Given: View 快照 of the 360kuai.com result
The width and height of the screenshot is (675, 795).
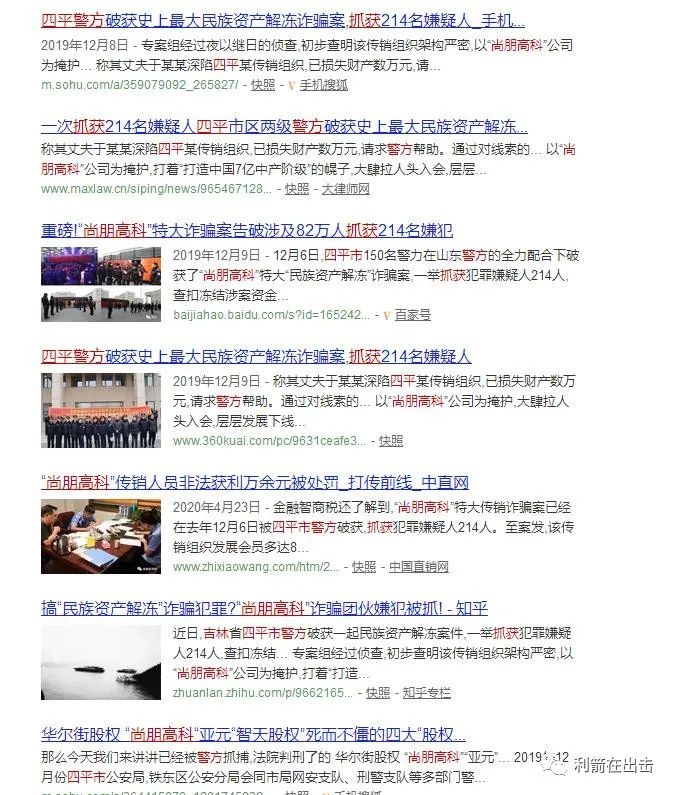Looking at the screenshot, I should coord(391,440).
